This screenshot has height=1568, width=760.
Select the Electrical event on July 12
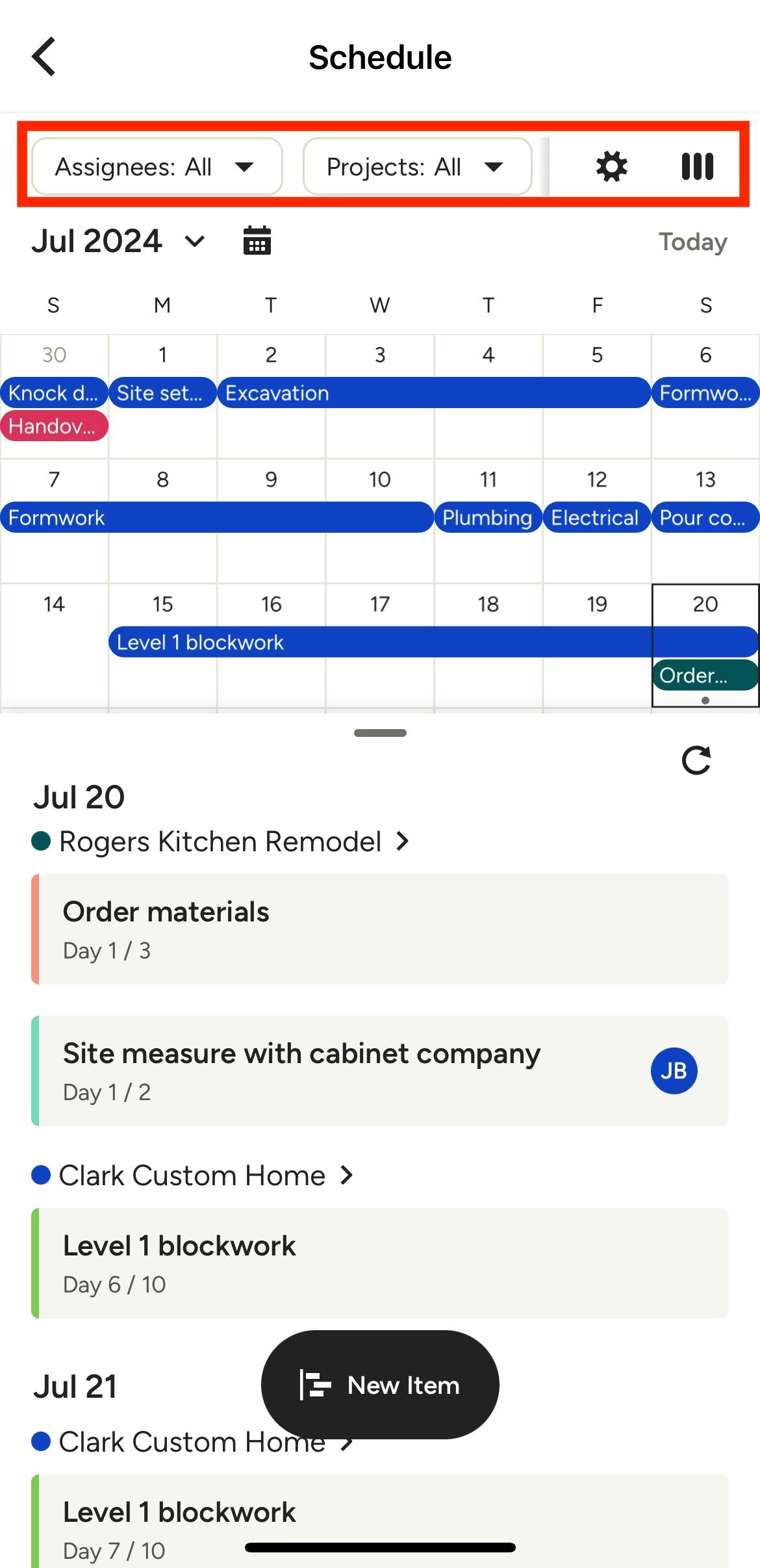596,518
